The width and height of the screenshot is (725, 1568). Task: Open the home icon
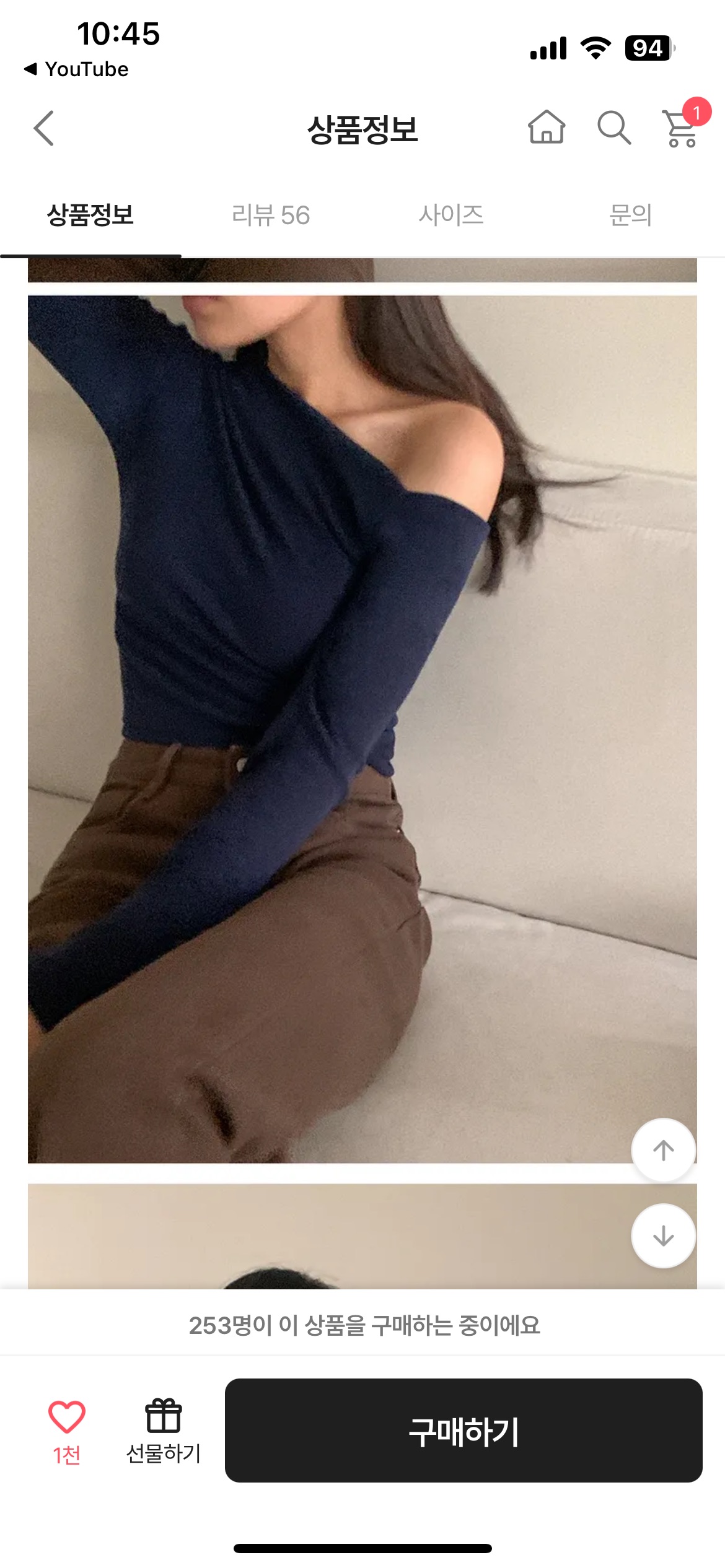pyautogui.click(x=546, y=128)
